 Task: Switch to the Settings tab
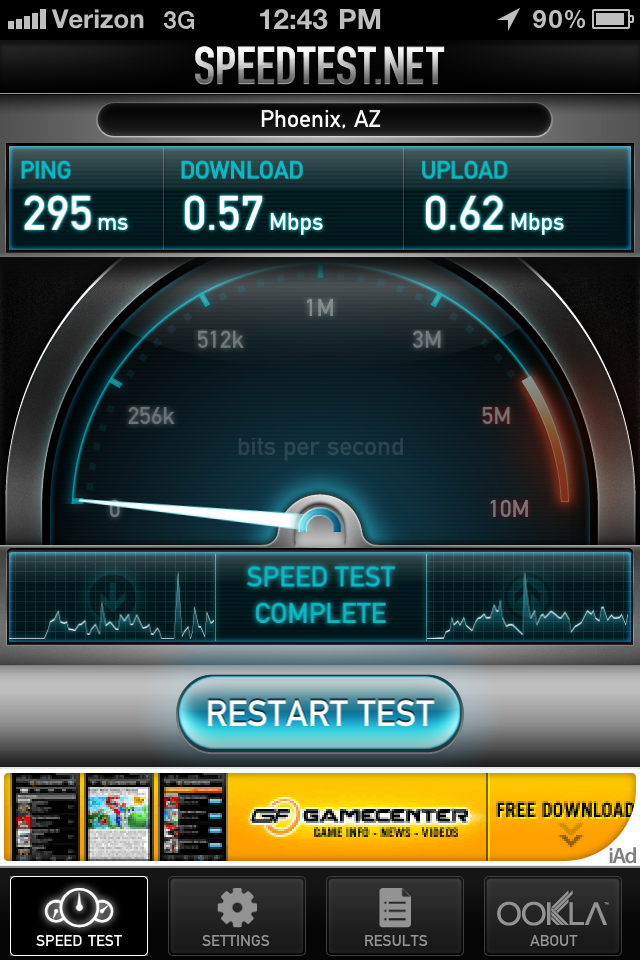[x=236, y=916]
